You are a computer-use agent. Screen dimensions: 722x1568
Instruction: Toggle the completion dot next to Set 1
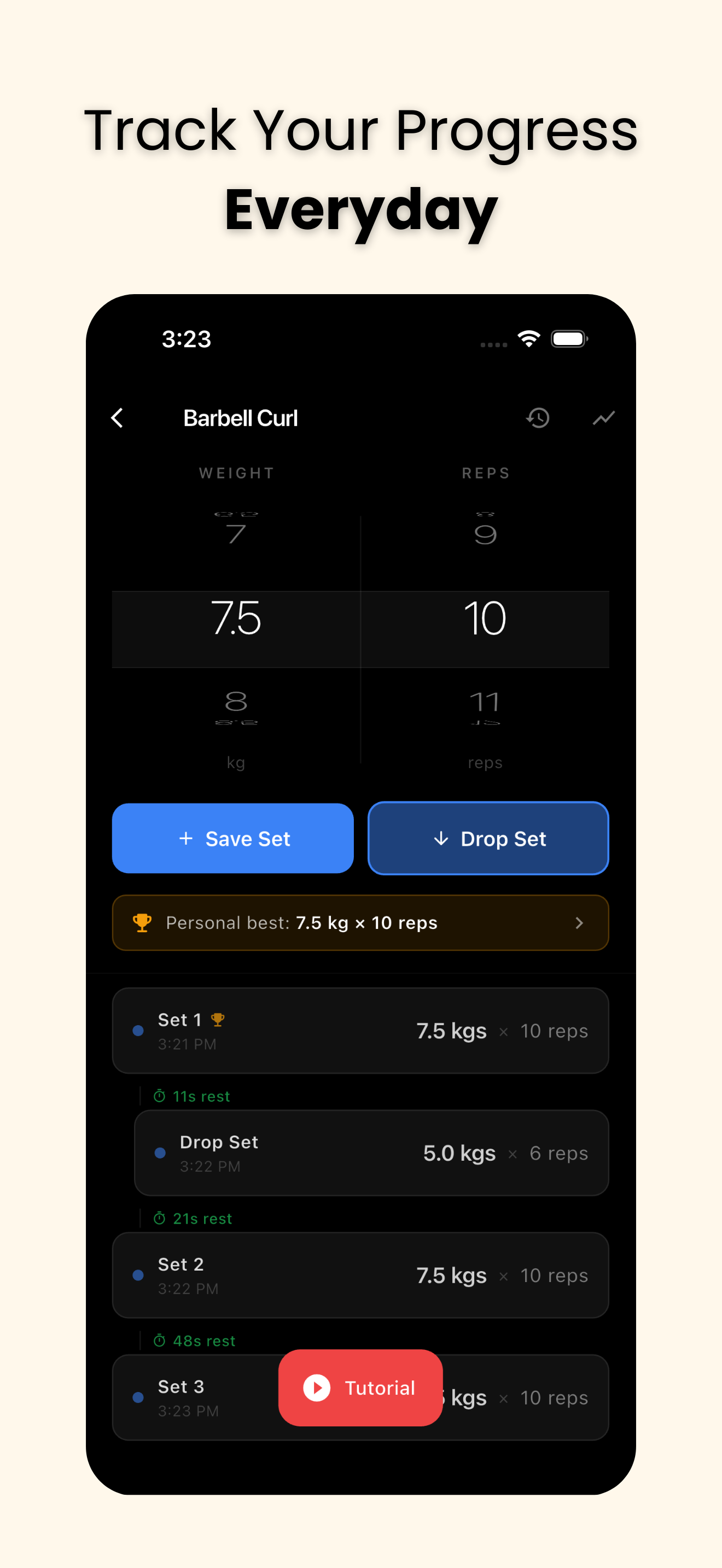[138, 1030]
